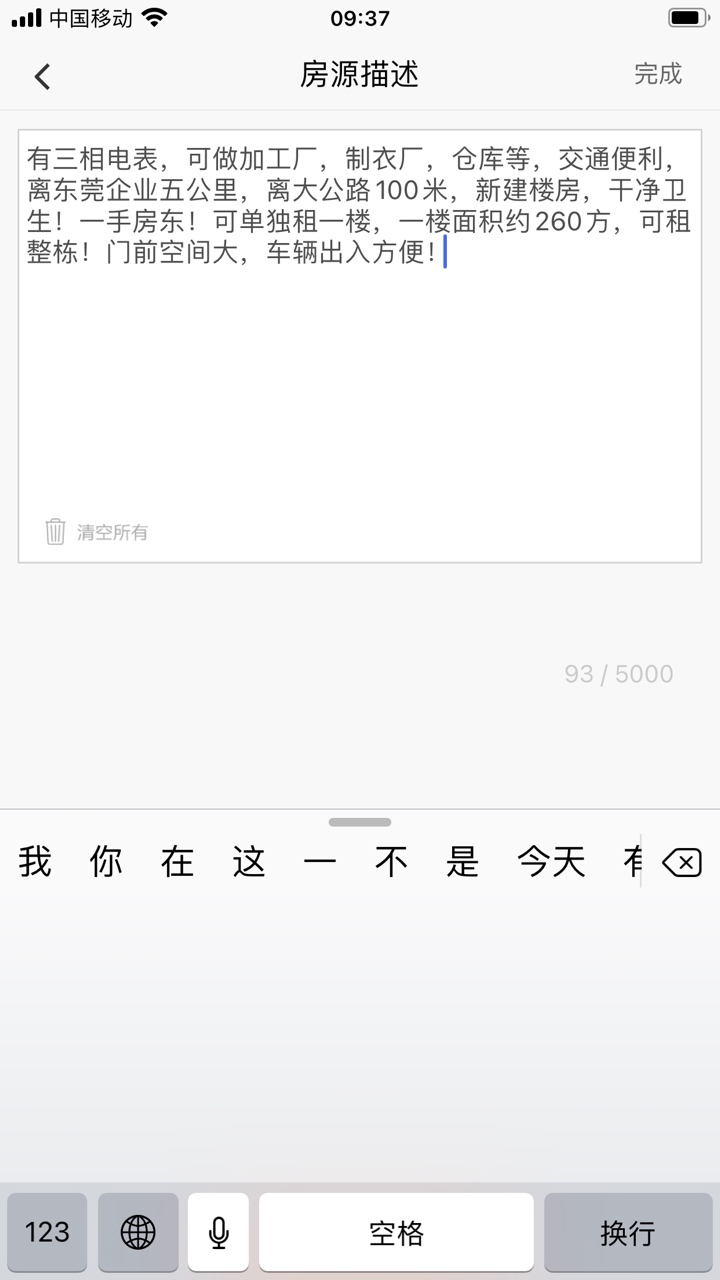720x1280 pixels.
Task: Start voice dictation with the microphone
Action: [x=218, y=1232]
